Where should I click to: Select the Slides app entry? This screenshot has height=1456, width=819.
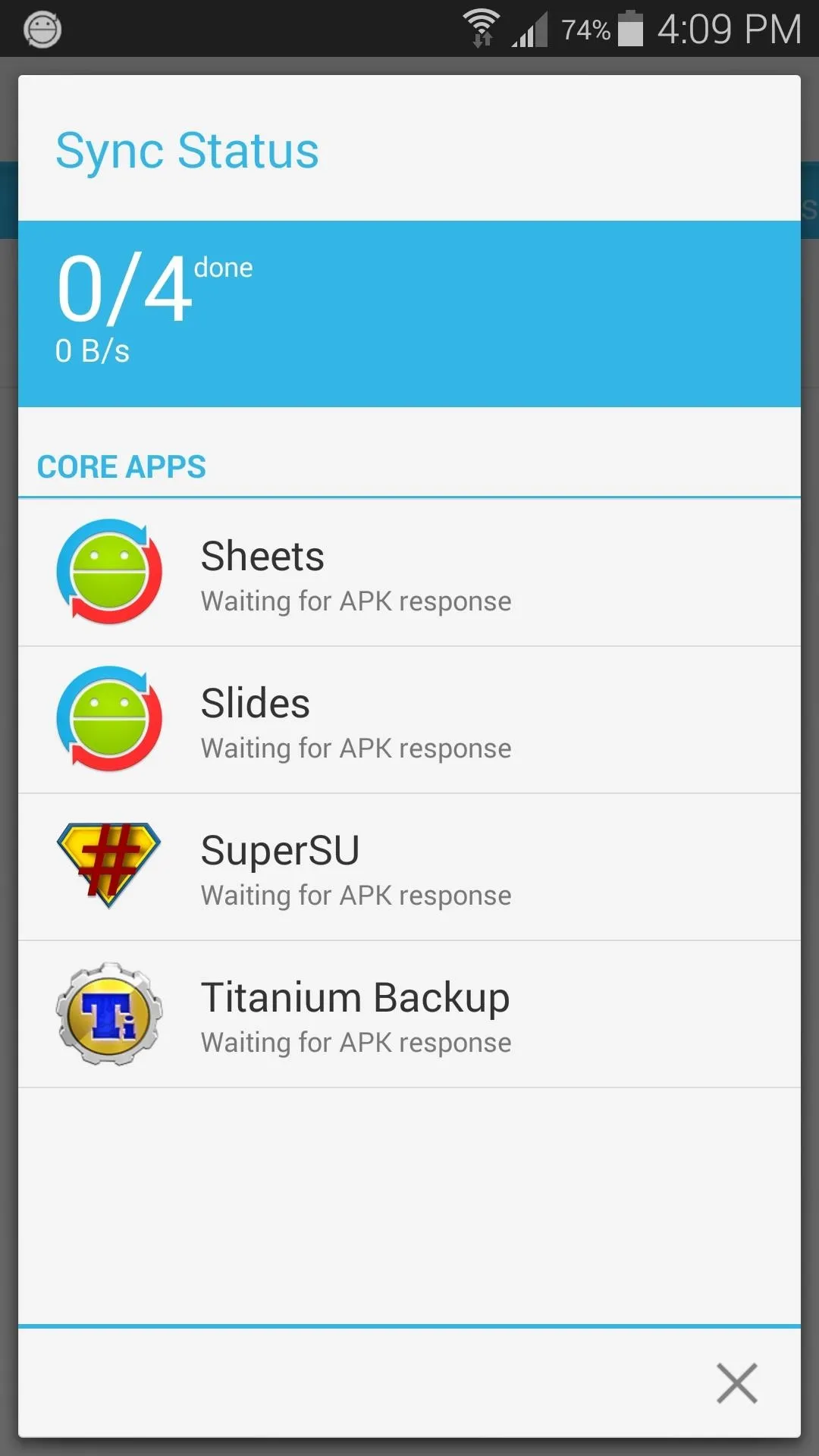tap(409, 720)
